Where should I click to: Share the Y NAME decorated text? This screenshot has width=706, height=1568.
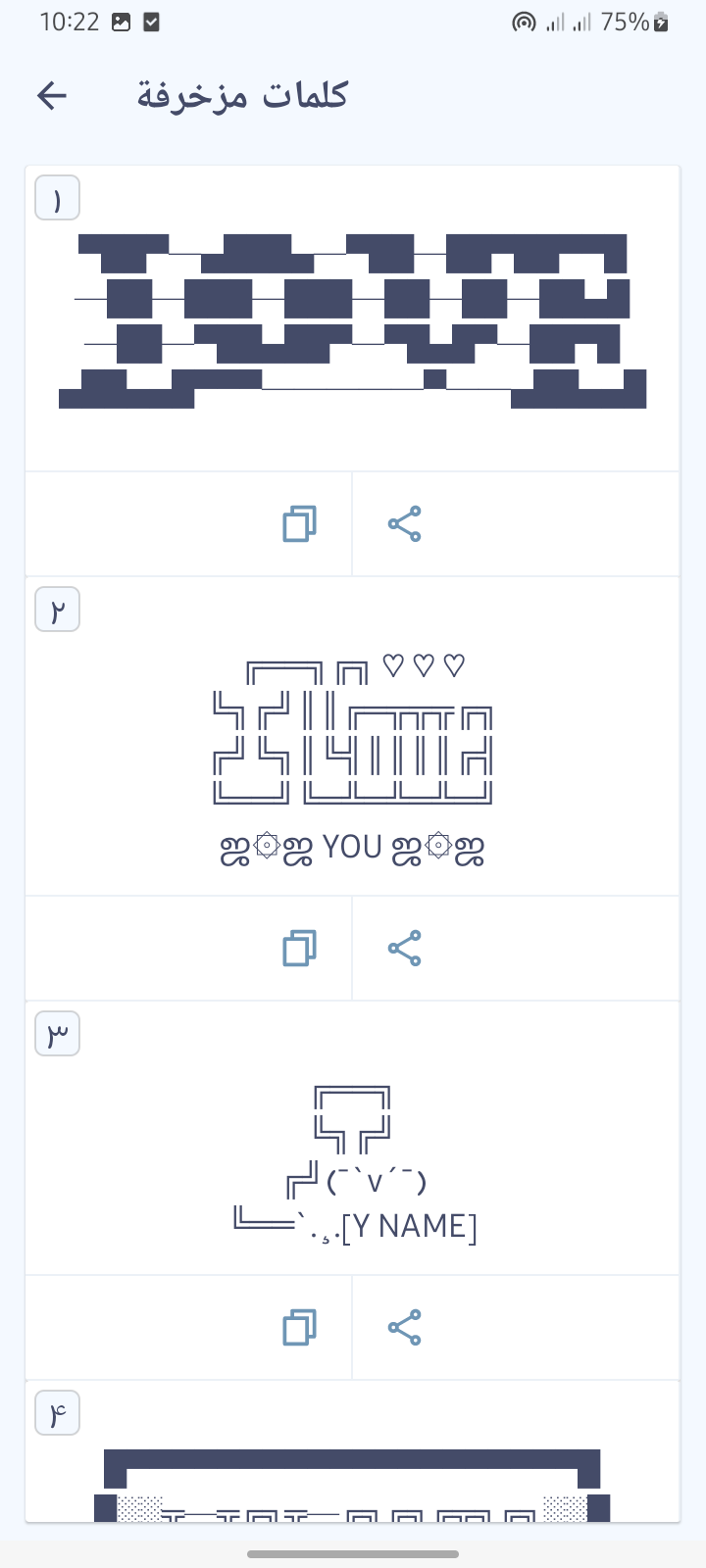[404, 1327]
